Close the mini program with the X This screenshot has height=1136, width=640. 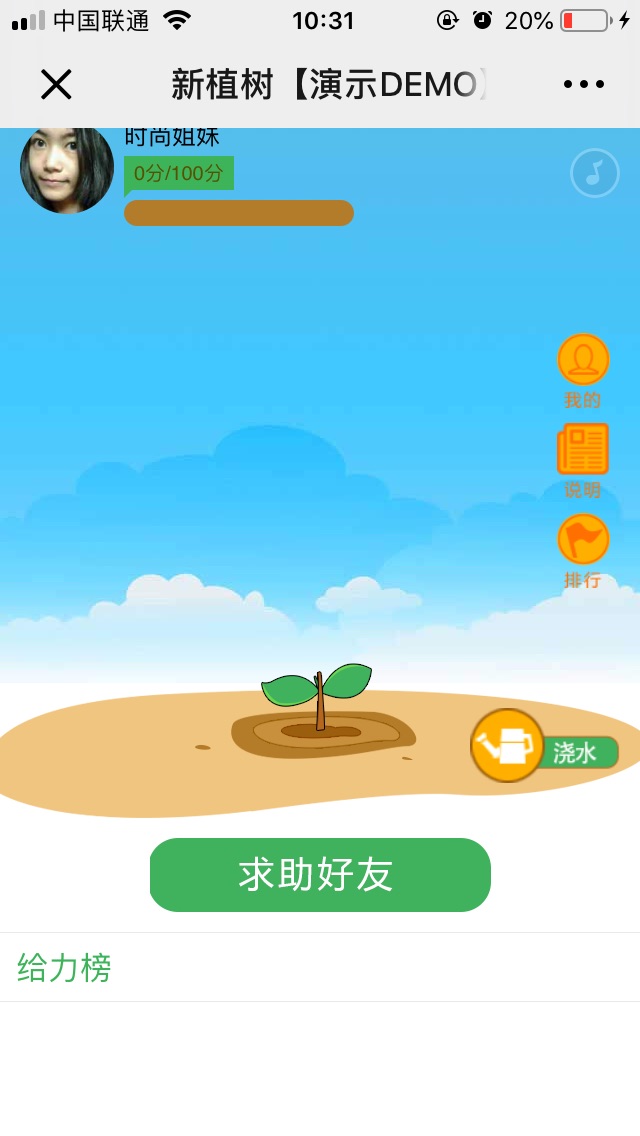56,85
